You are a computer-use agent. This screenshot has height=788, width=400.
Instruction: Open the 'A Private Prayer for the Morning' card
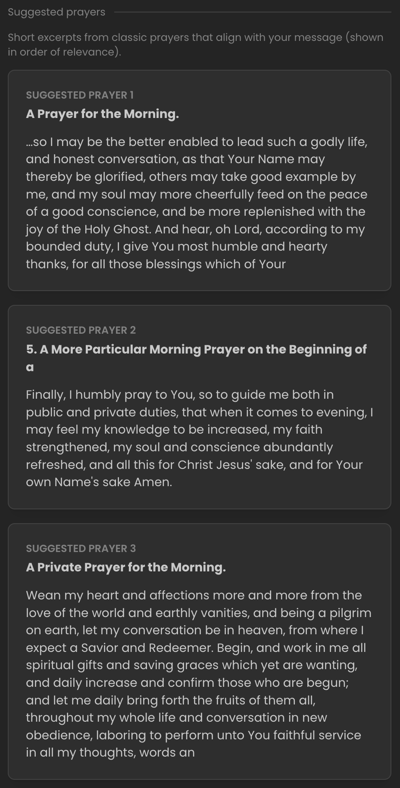click(199, 651)
